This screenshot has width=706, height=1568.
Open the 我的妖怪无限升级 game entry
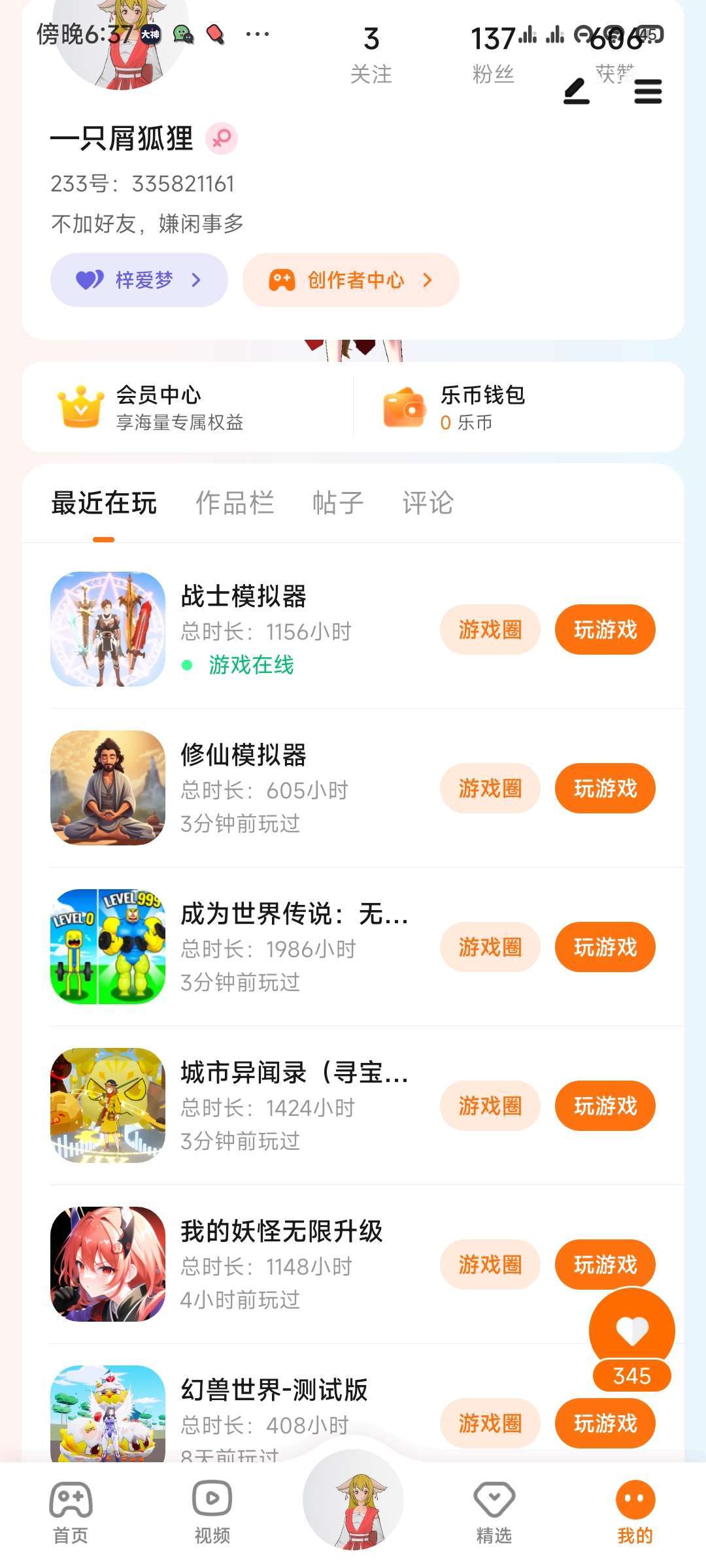(281, 1232)
